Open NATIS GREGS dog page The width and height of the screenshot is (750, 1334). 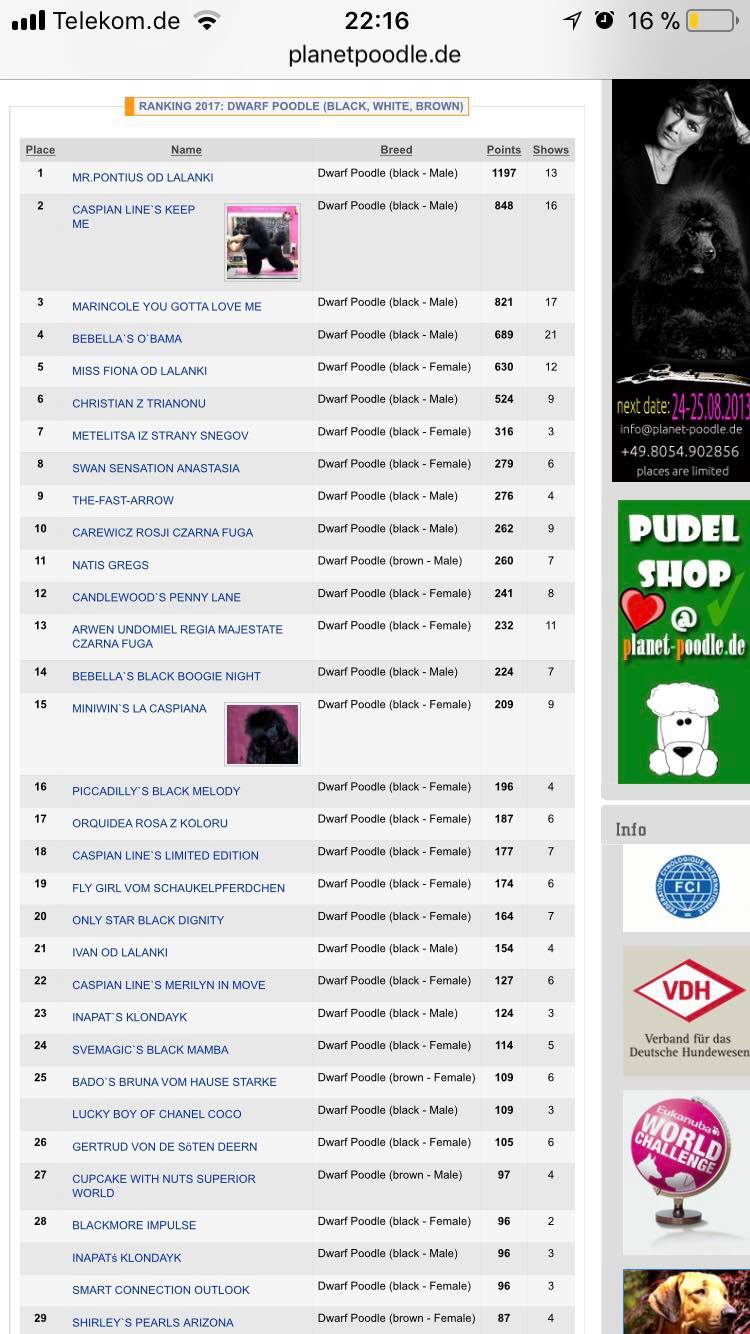(x=110, y=565)
